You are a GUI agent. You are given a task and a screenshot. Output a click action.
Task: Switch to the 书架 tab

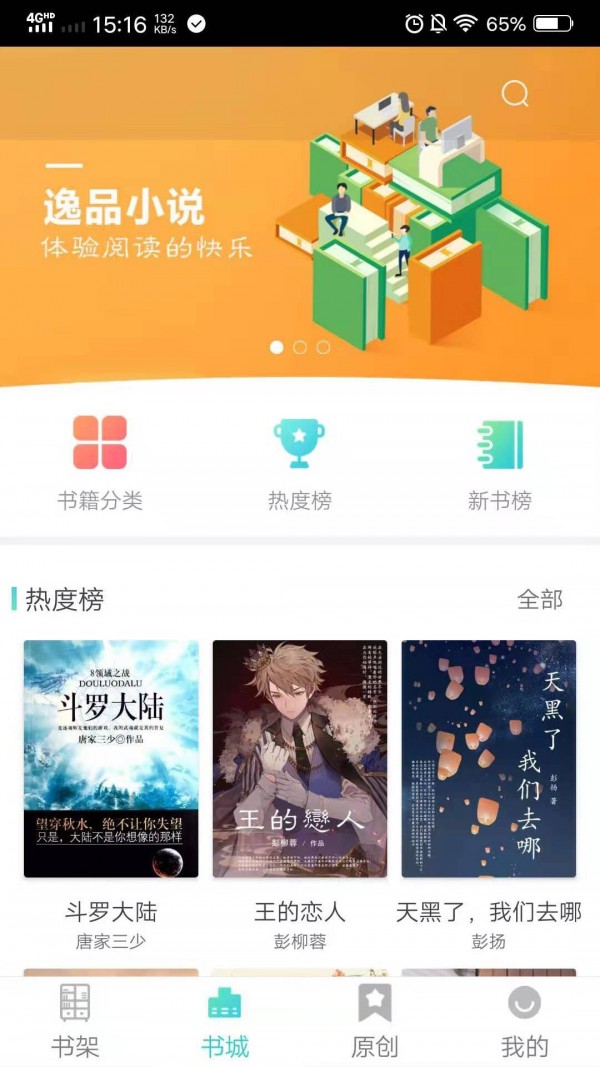click(x=75, y=1020)
